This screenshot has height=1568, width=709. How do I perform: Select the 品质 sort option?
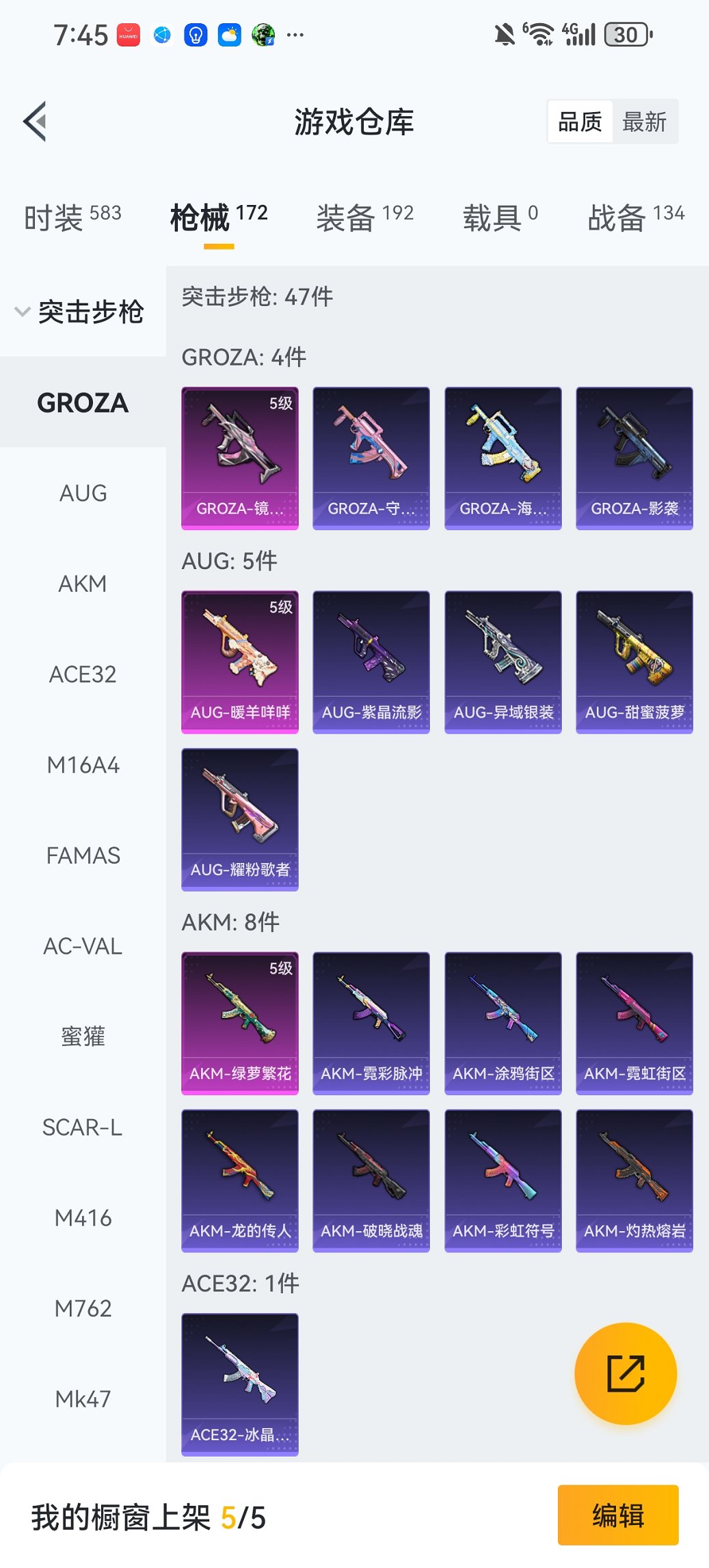(x=580, y=122)
